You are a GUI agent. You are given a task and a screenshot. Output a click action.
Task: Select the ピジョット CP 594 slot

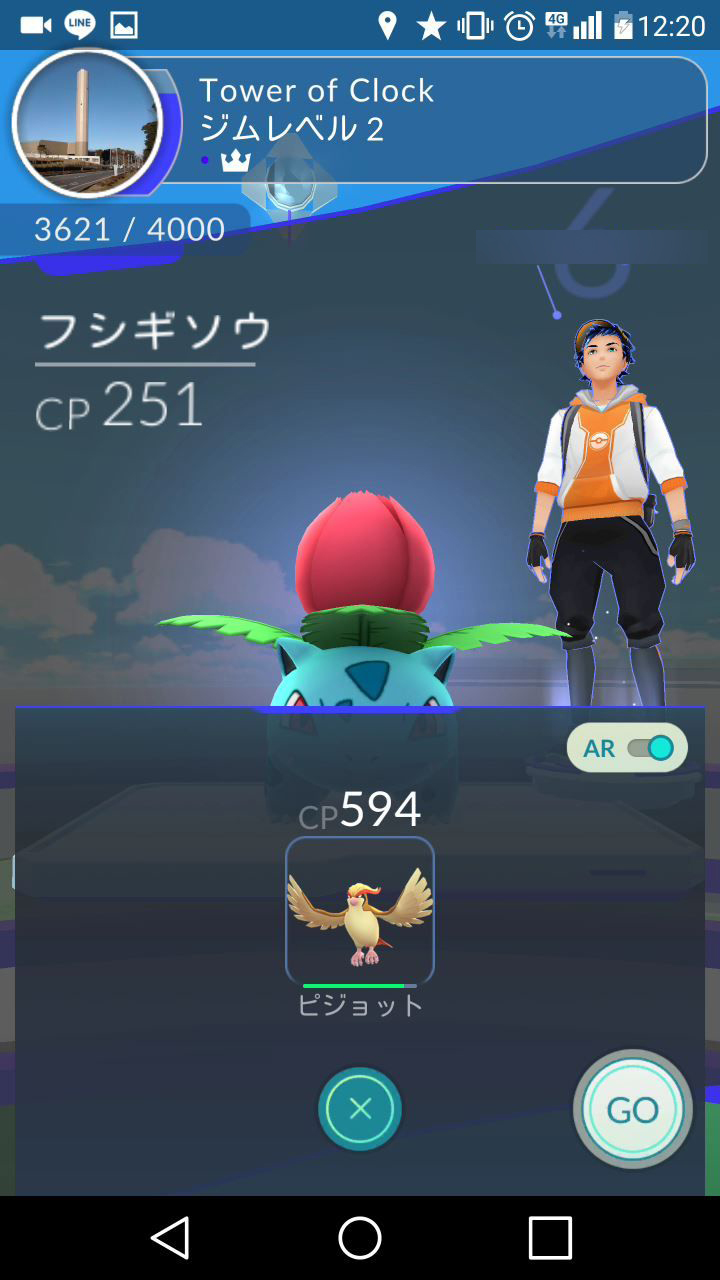pos(360,910)
